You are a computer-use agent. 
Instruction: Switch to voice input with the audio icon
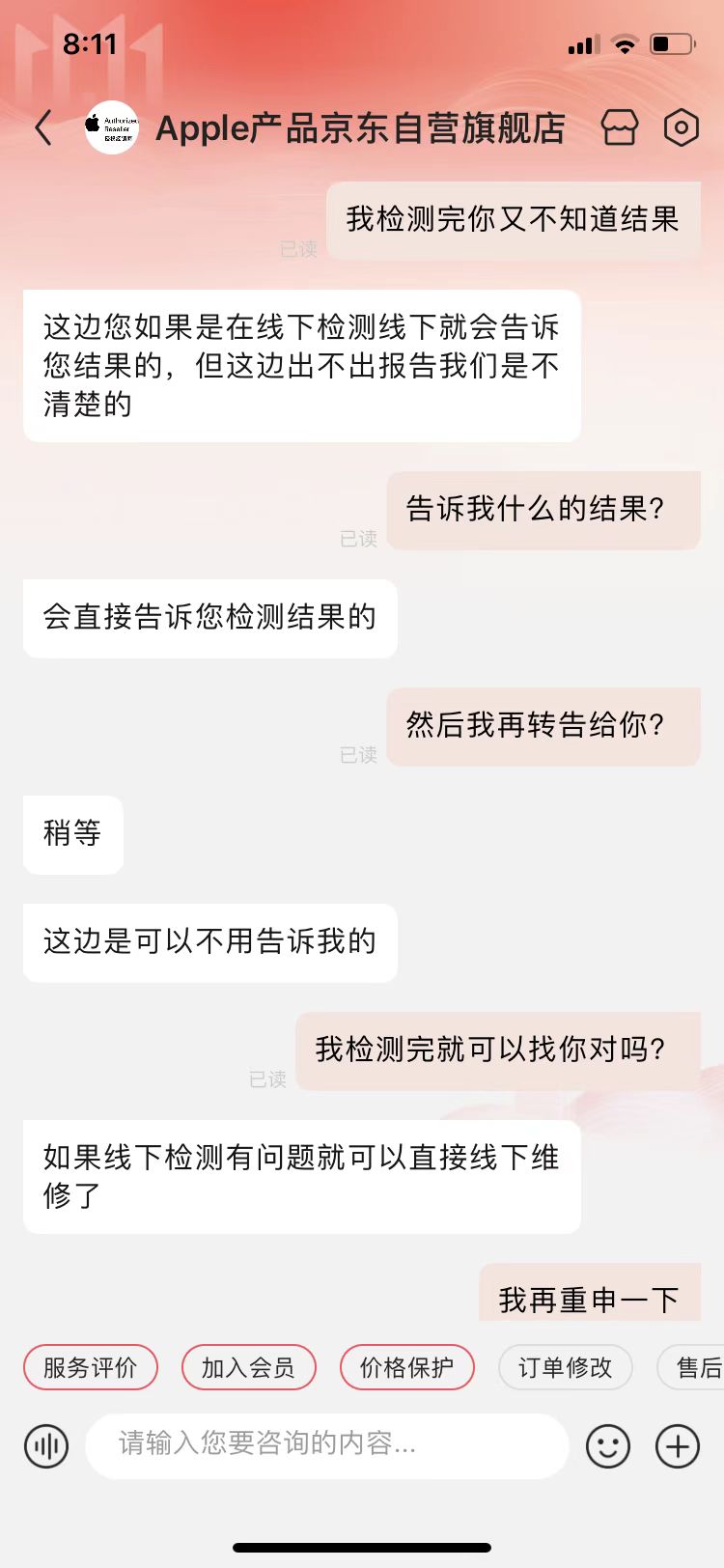pyautogui.click(x=45, y=1446)
